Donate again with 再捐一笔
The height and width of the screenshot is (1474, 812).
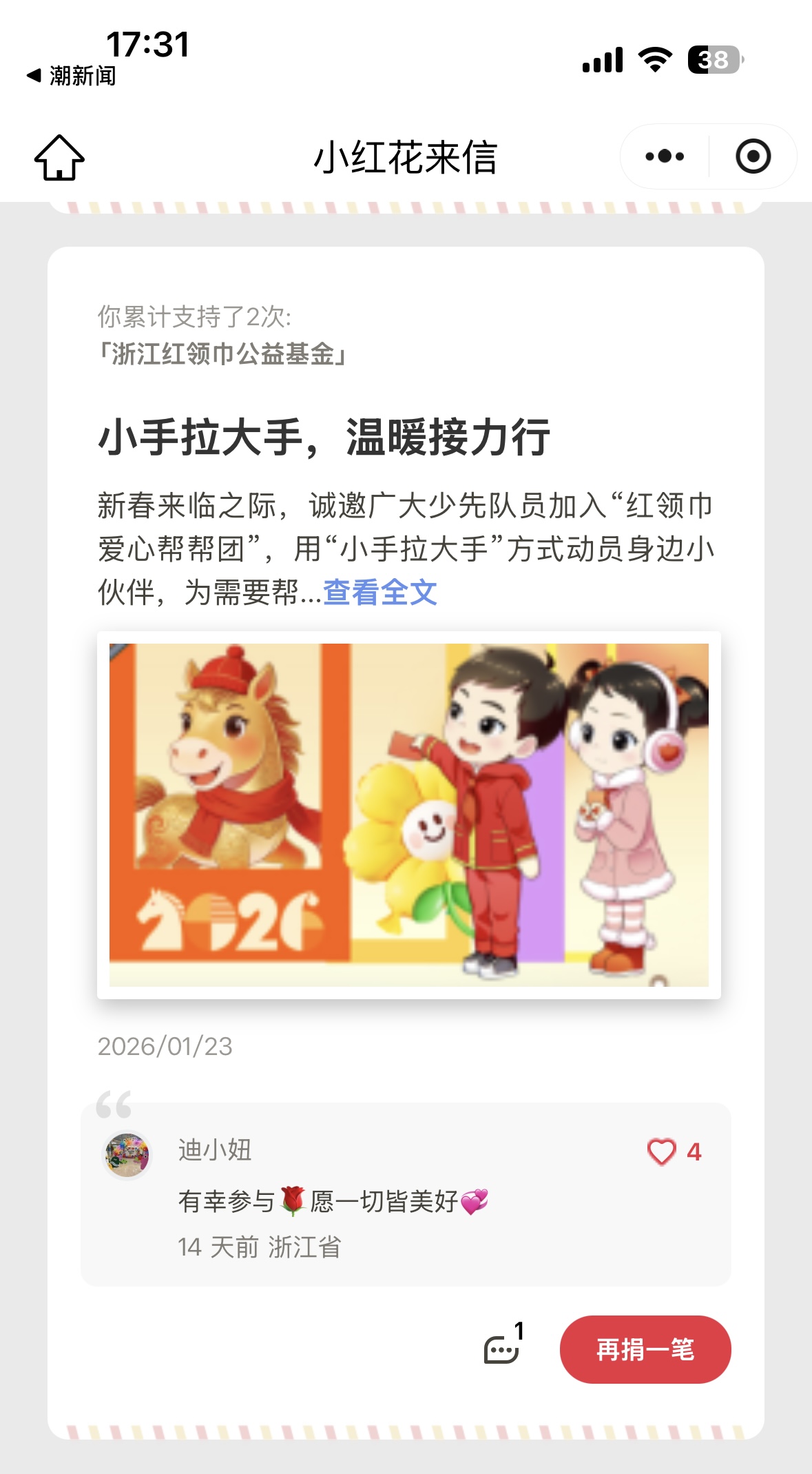pyautogui.click(x=645, y=1349)
